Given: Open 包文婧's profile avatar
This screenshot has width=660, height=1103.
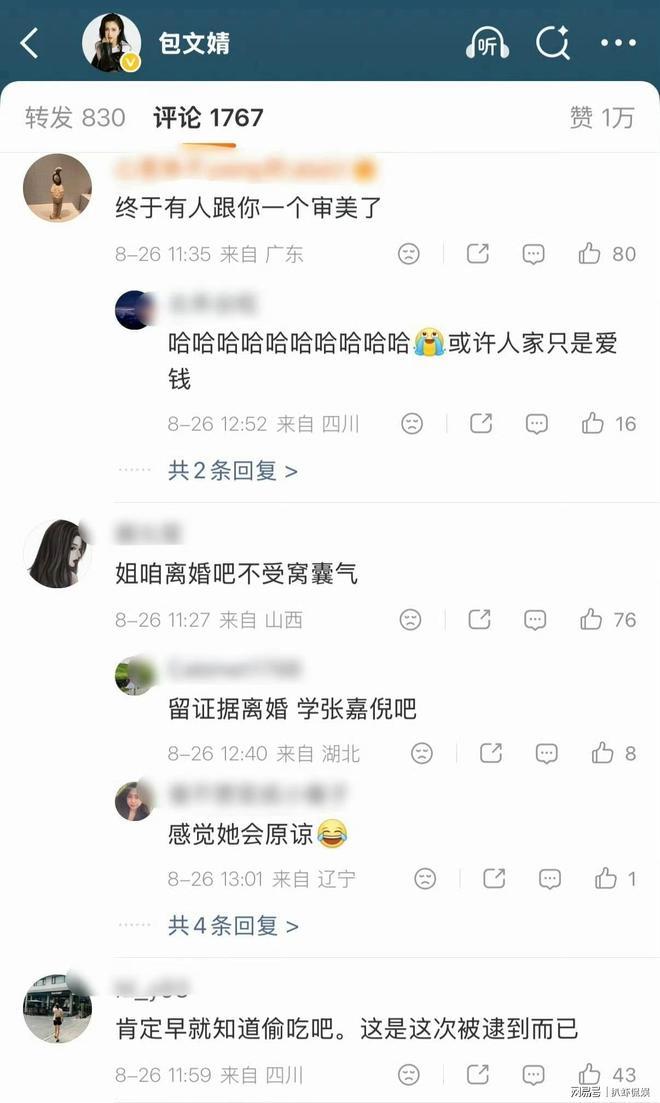Looking at the screenshot, I should [111, 43].
